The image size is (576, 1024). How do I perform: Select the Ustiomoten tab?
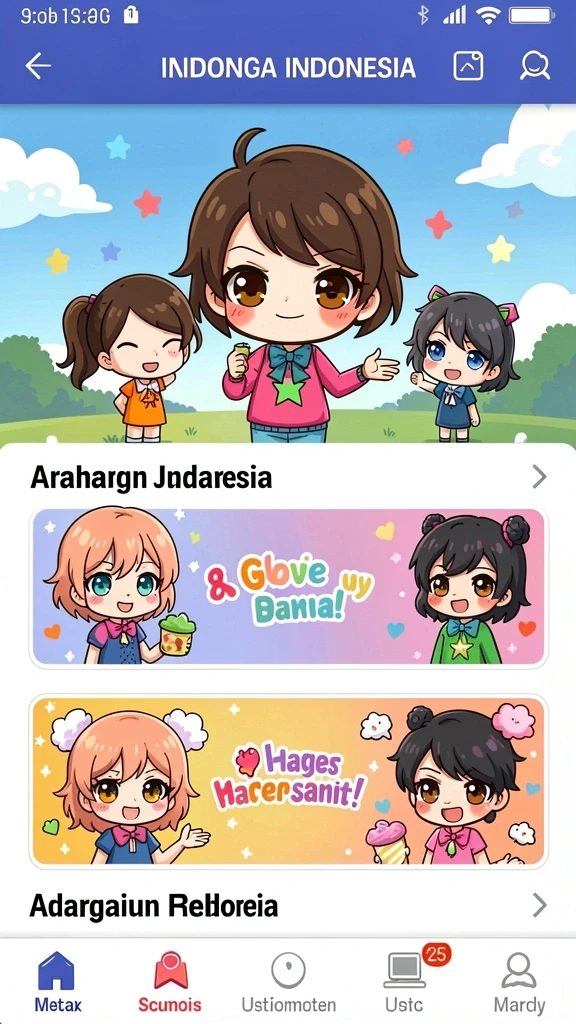tap(289, 982)
